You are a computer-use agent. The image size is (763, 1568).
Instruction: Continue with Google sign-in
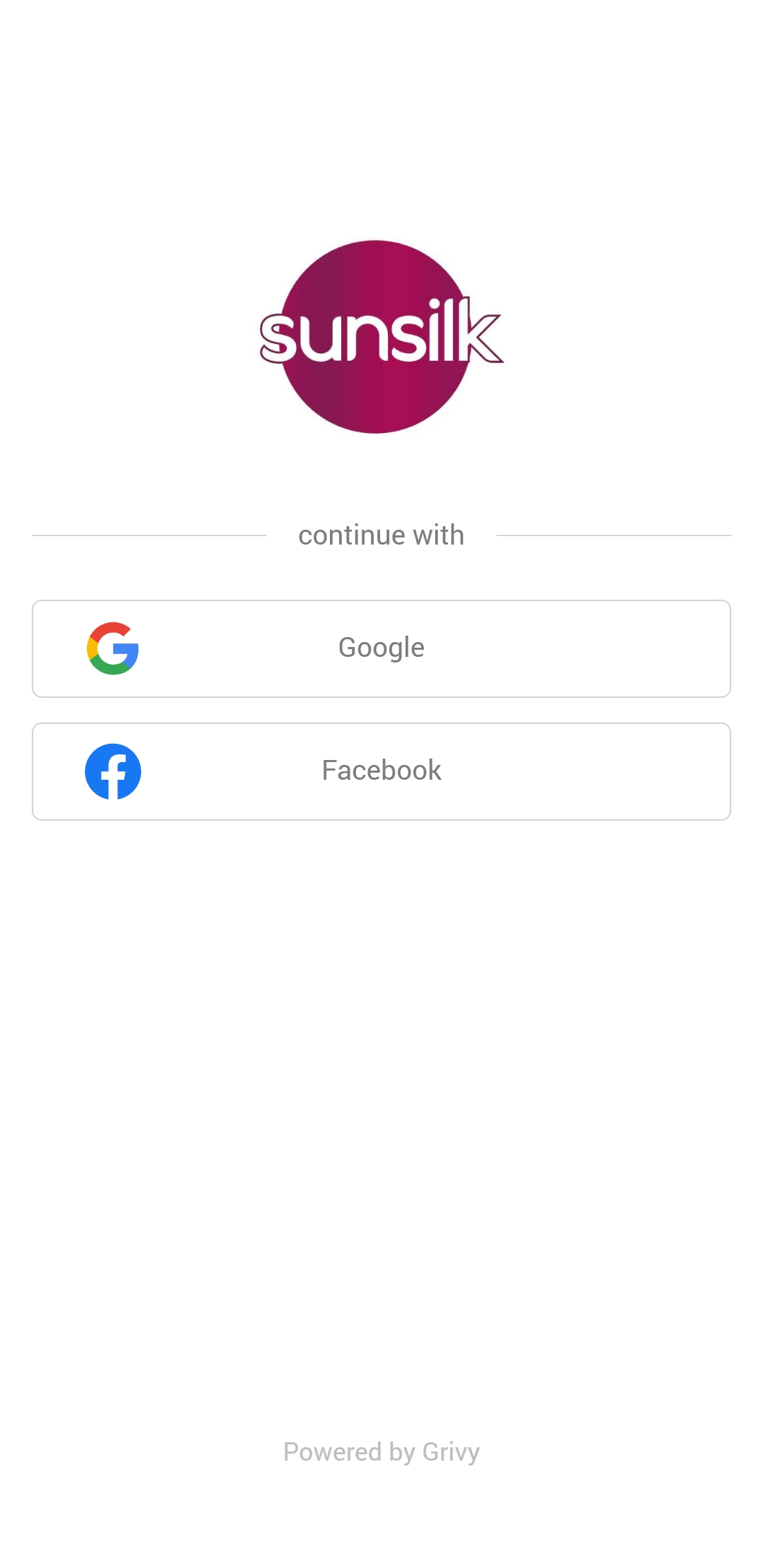(381, 648)
